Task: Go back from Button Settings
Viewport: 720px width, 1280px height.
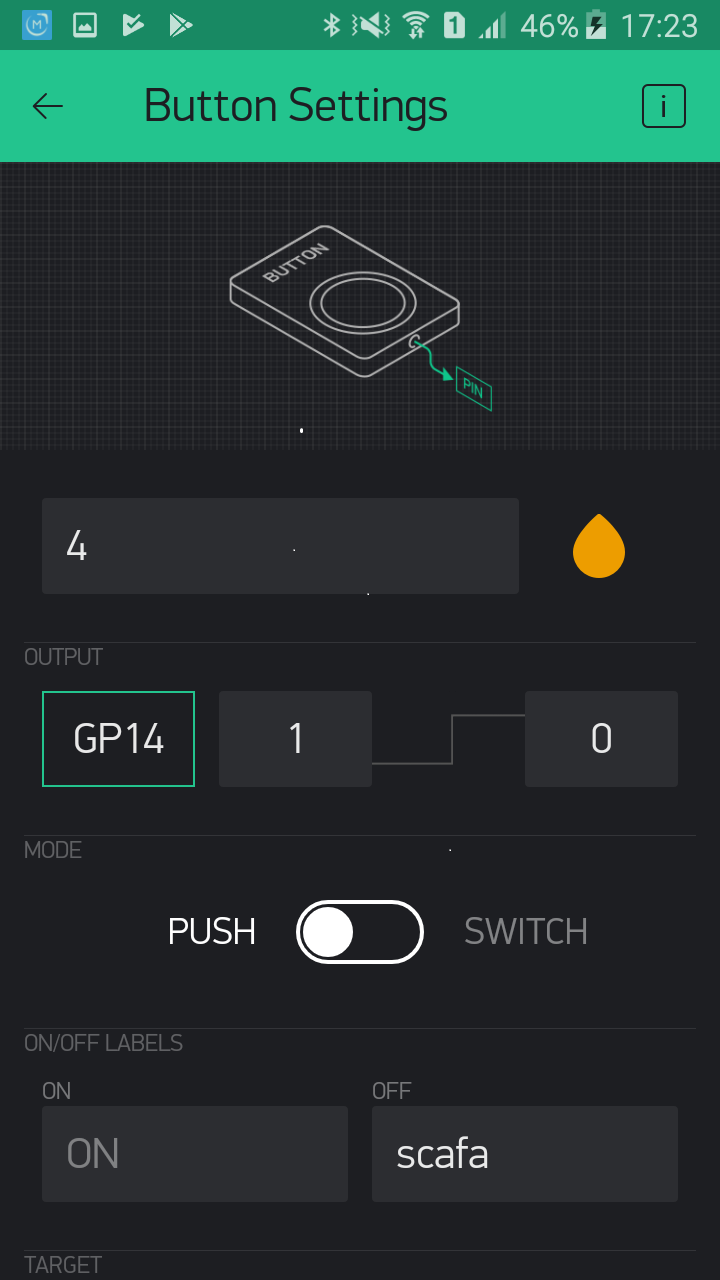Action: [48, 106]
